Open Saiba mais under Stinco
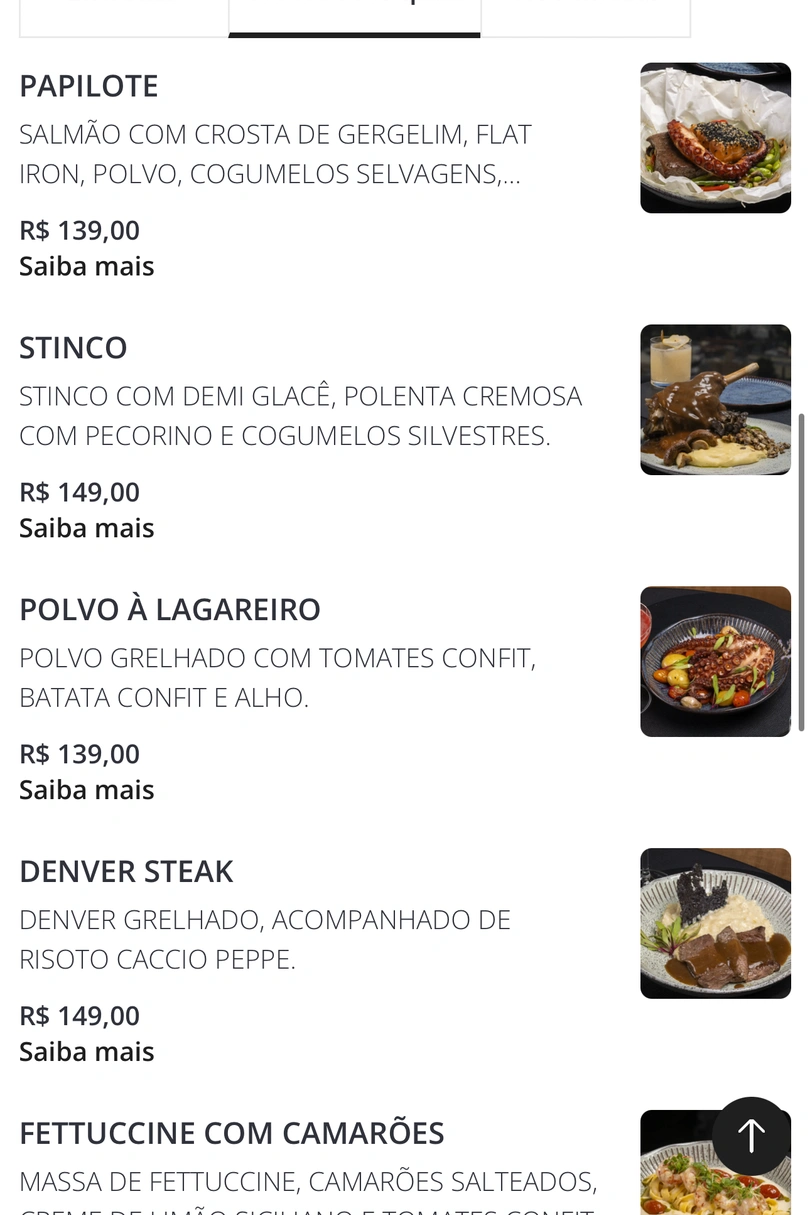The image size is (810, 1215). 87,529
